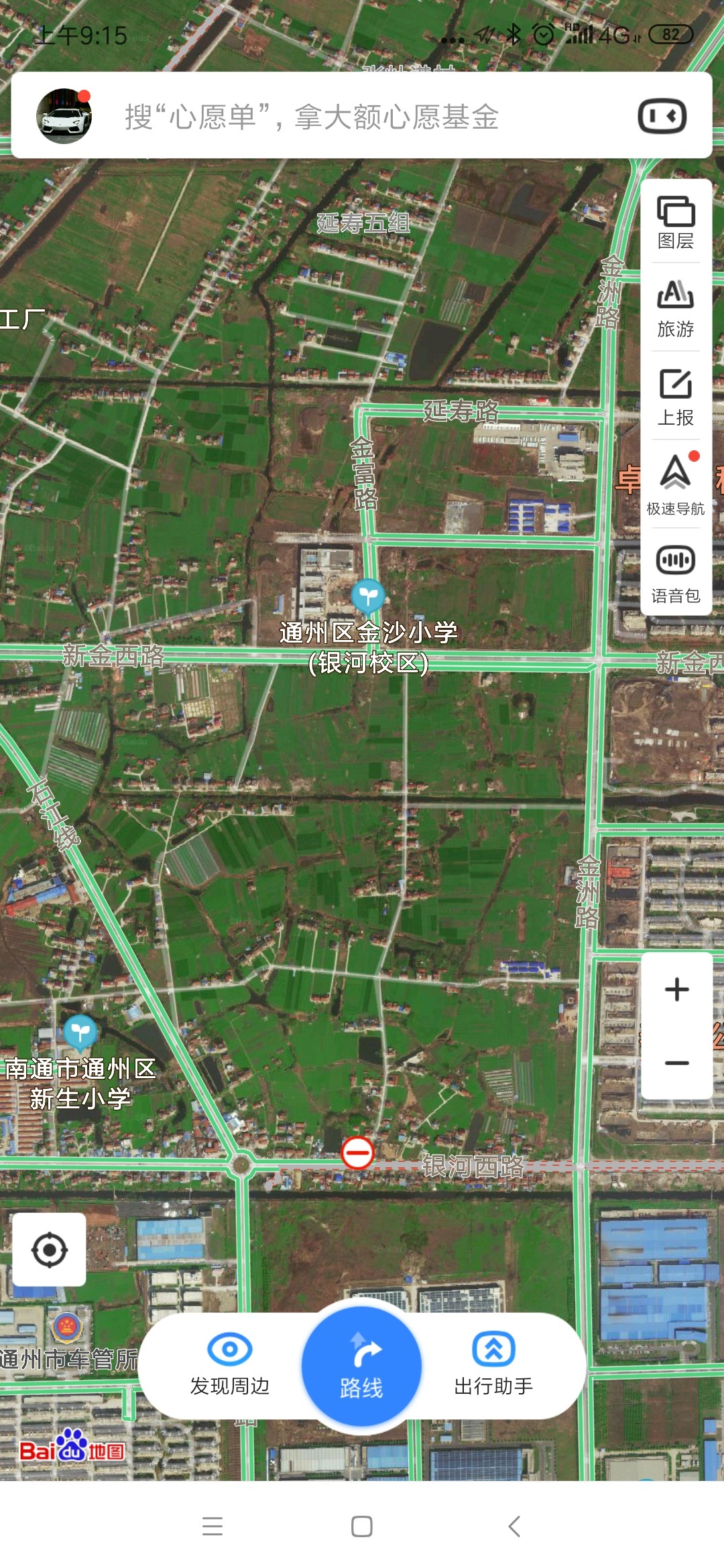Zoom out on the map
Viewport: 724px width, 1568px height.
click(x=677, y=1063)
